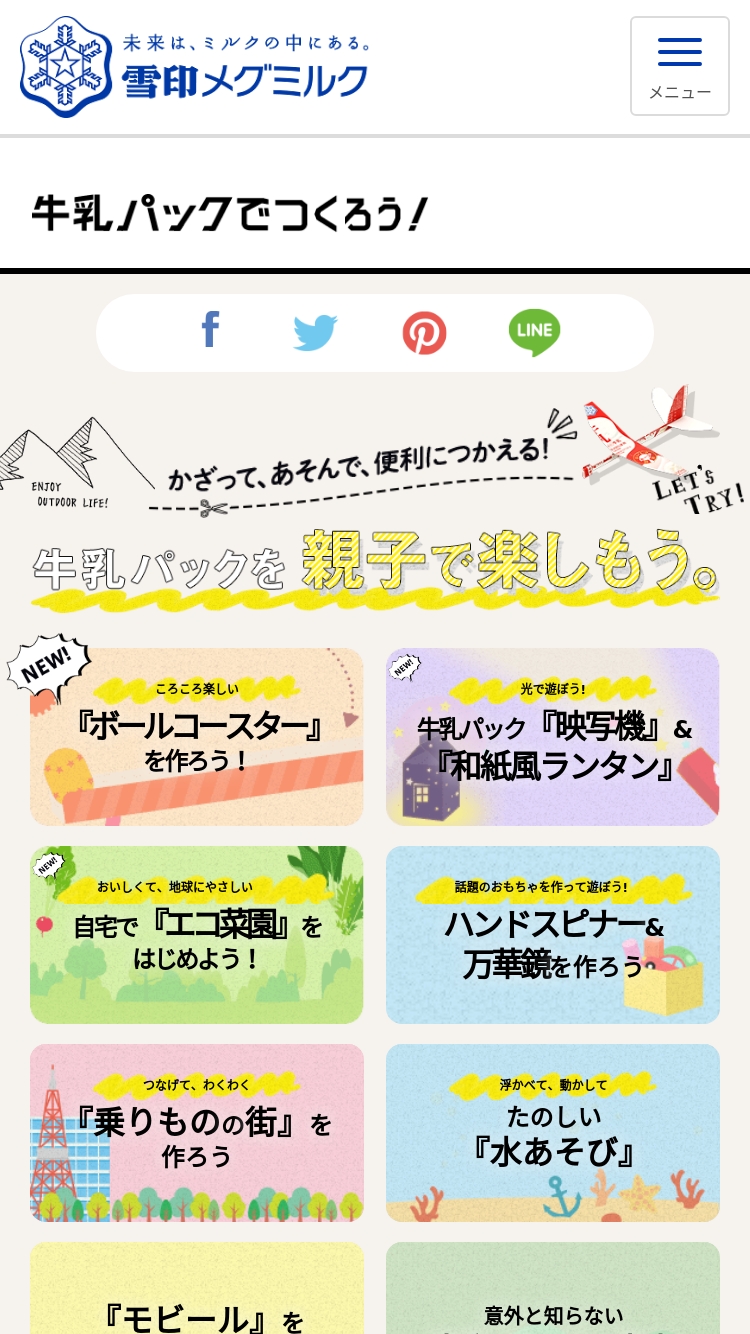Open the 乗りものの街 card
The width and height of the screenshot is (750, 1334).
(x=197, y=1133)
